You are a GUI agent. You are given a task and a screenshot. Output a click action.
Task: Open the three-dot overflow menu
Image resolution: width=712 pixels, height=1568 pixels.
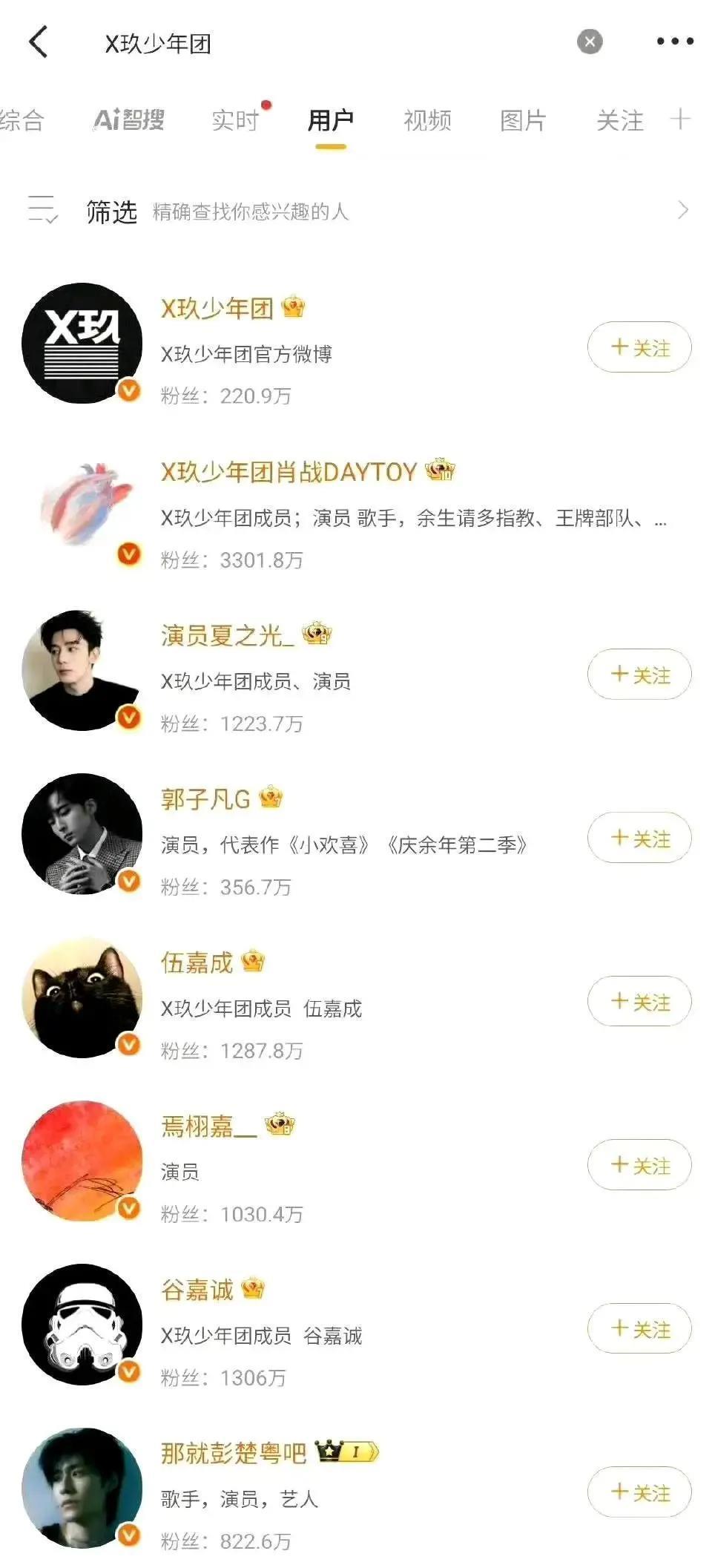coord(675,42)
